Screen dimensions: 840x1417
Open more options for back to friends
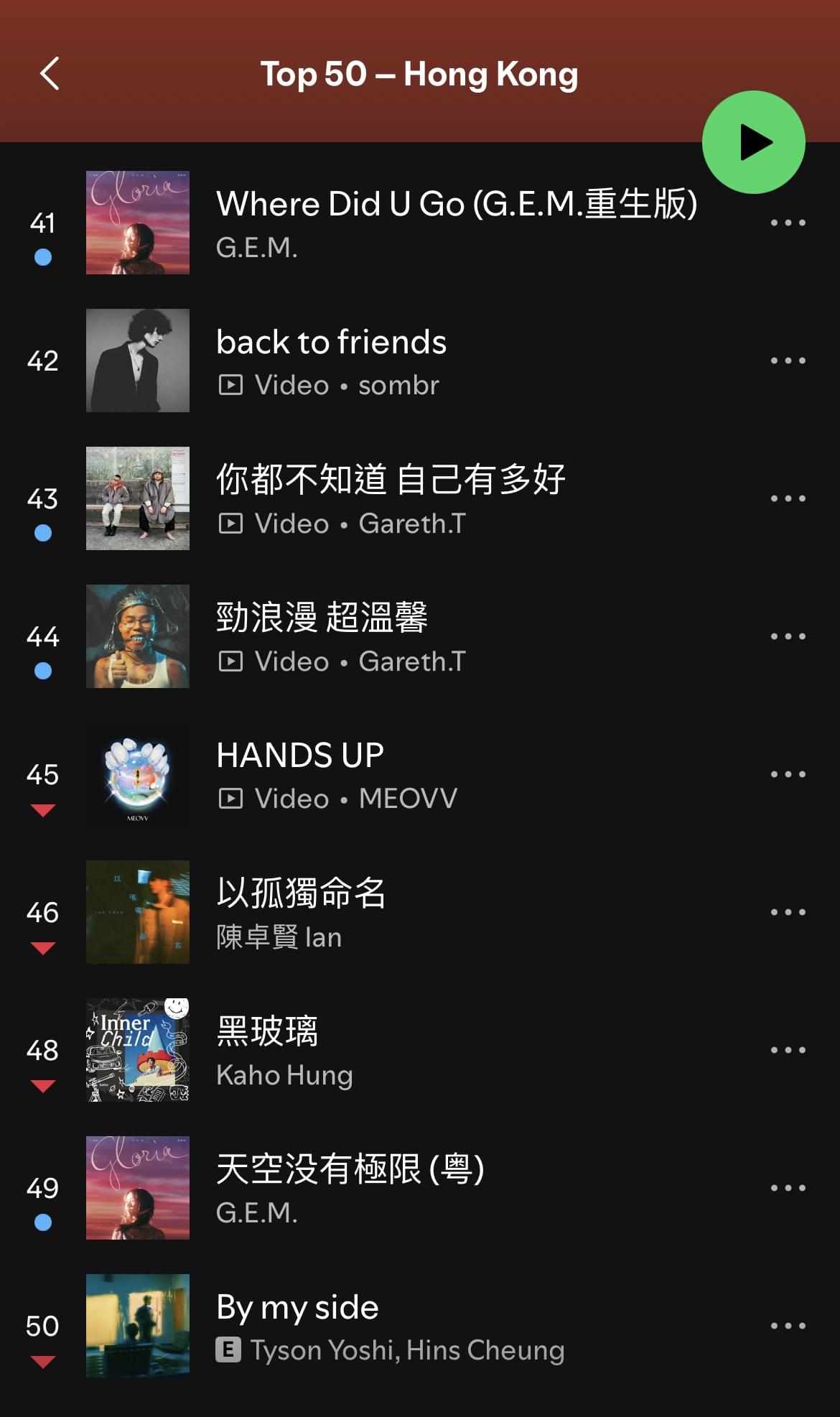pos(788,361)
